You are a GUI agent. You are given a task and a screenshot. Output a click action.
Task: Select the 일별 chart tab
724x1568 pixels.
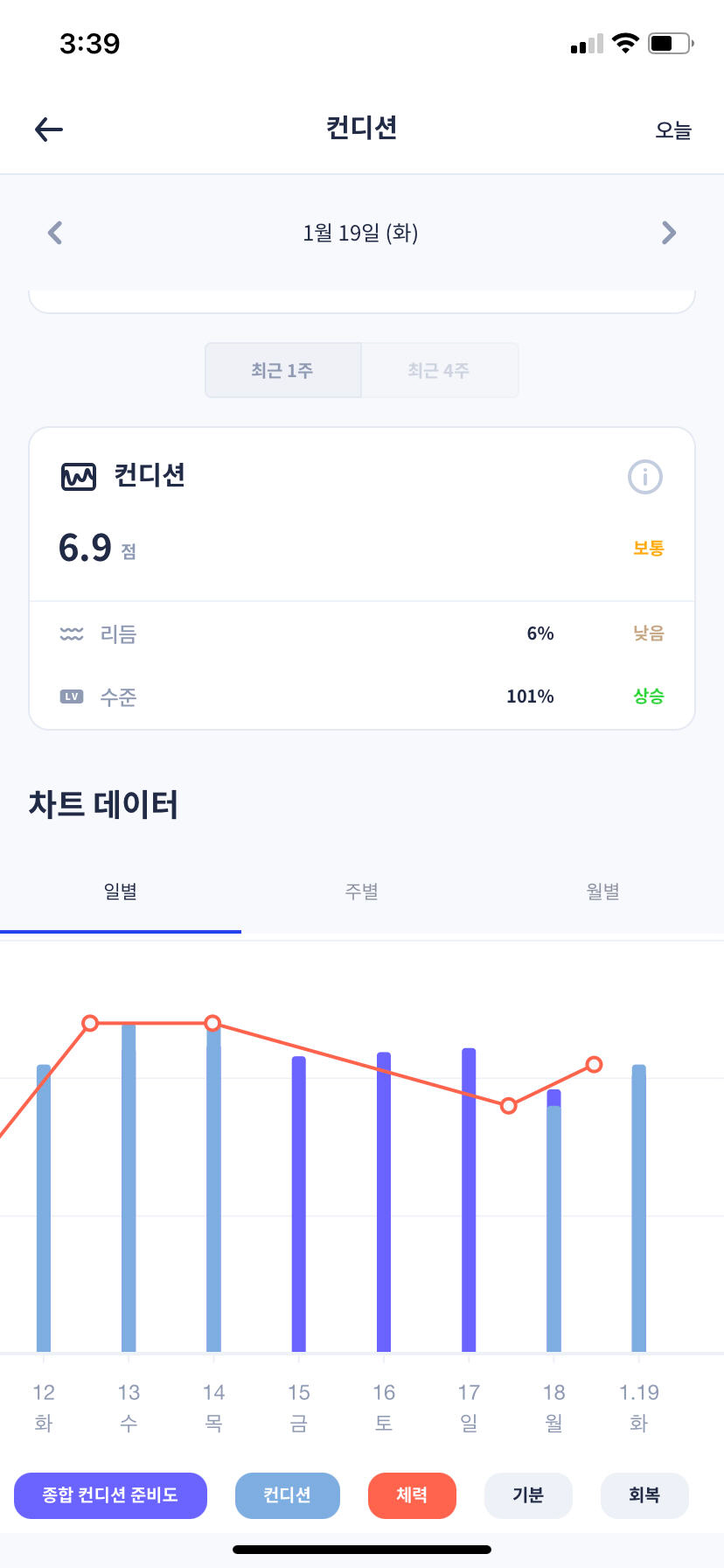(121, 892)
